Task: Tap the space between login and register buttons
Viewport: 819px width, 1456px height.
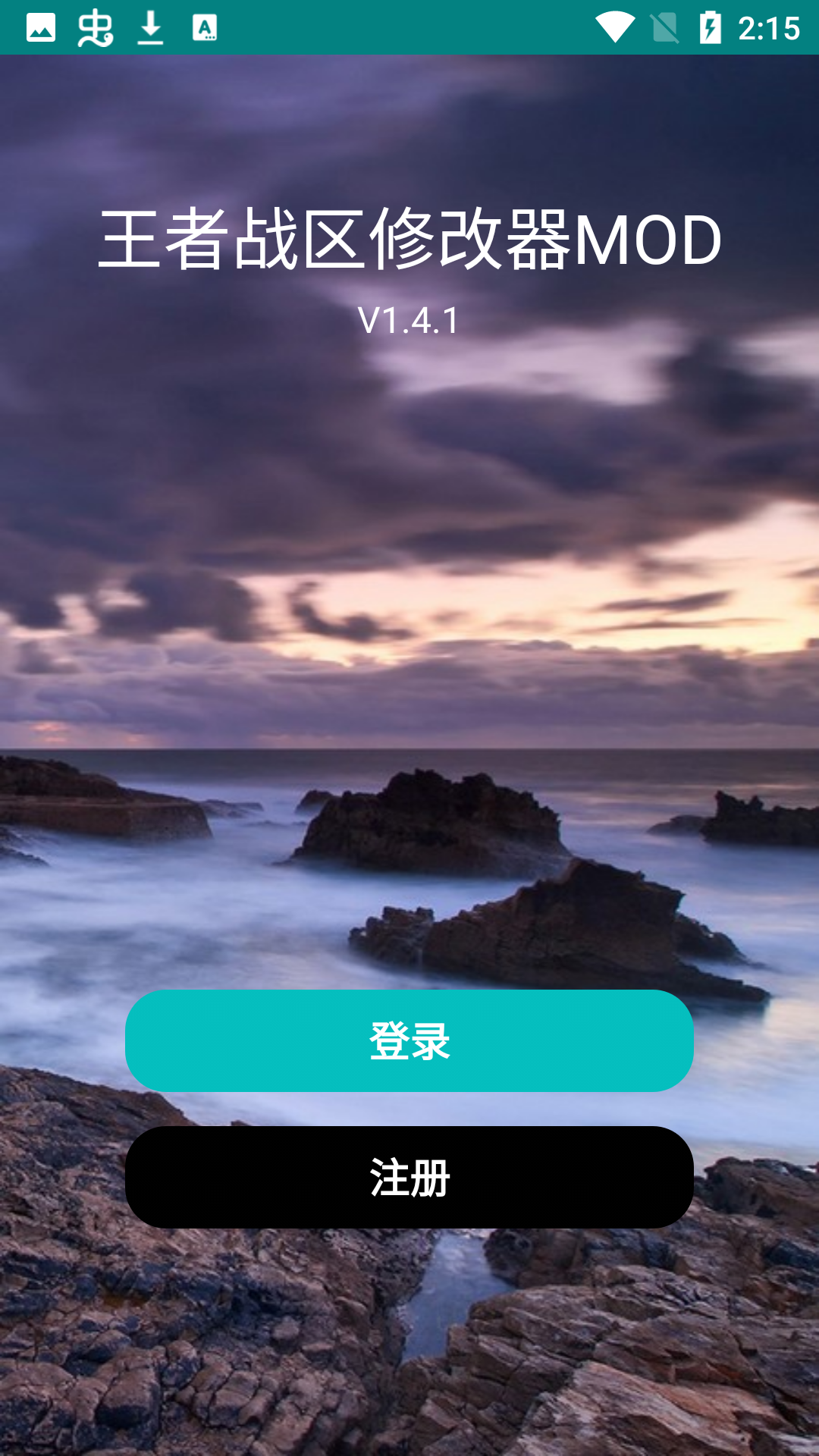Action: coord(409,1111)
